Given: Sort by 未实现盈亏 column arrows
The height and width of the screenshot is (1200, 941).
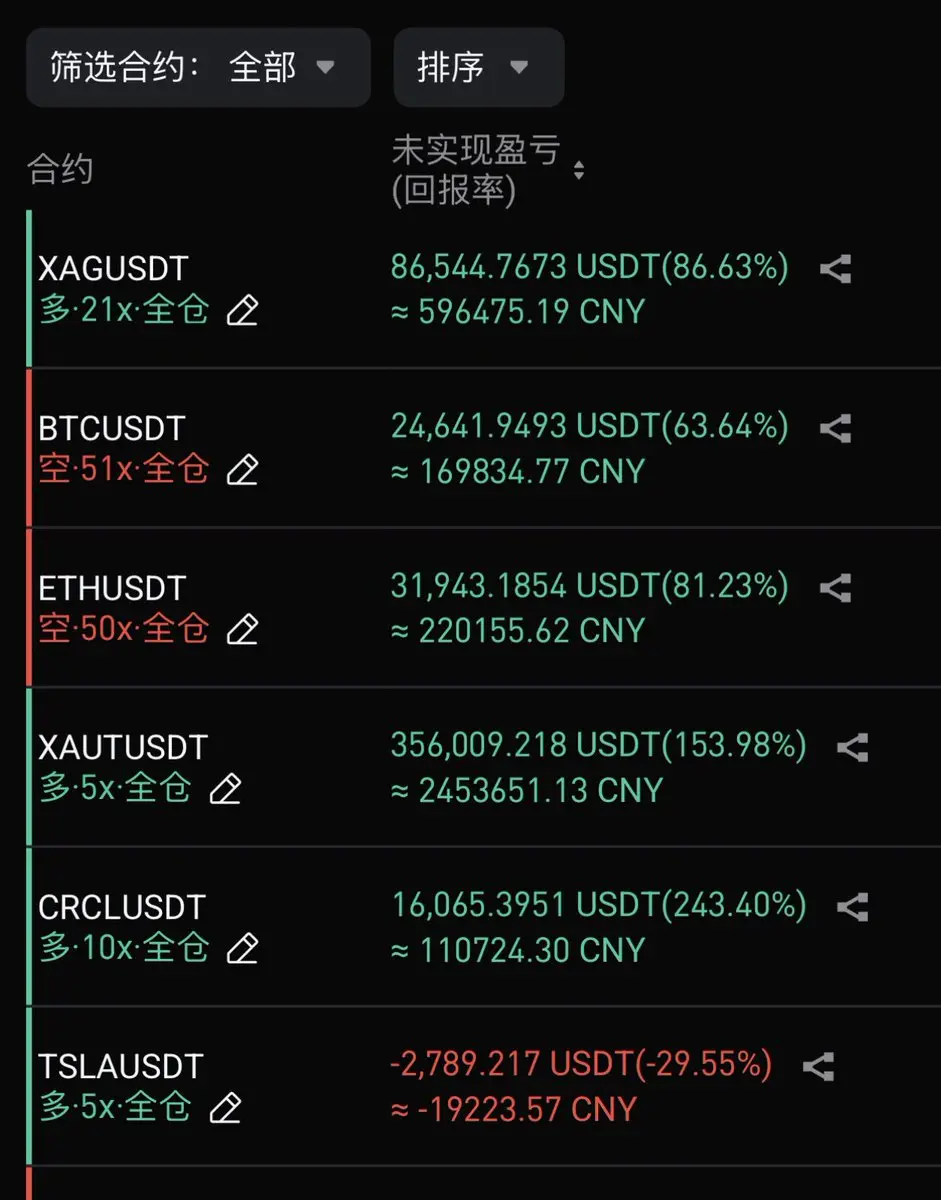Looking at the screenshot, I should point(578,170).
